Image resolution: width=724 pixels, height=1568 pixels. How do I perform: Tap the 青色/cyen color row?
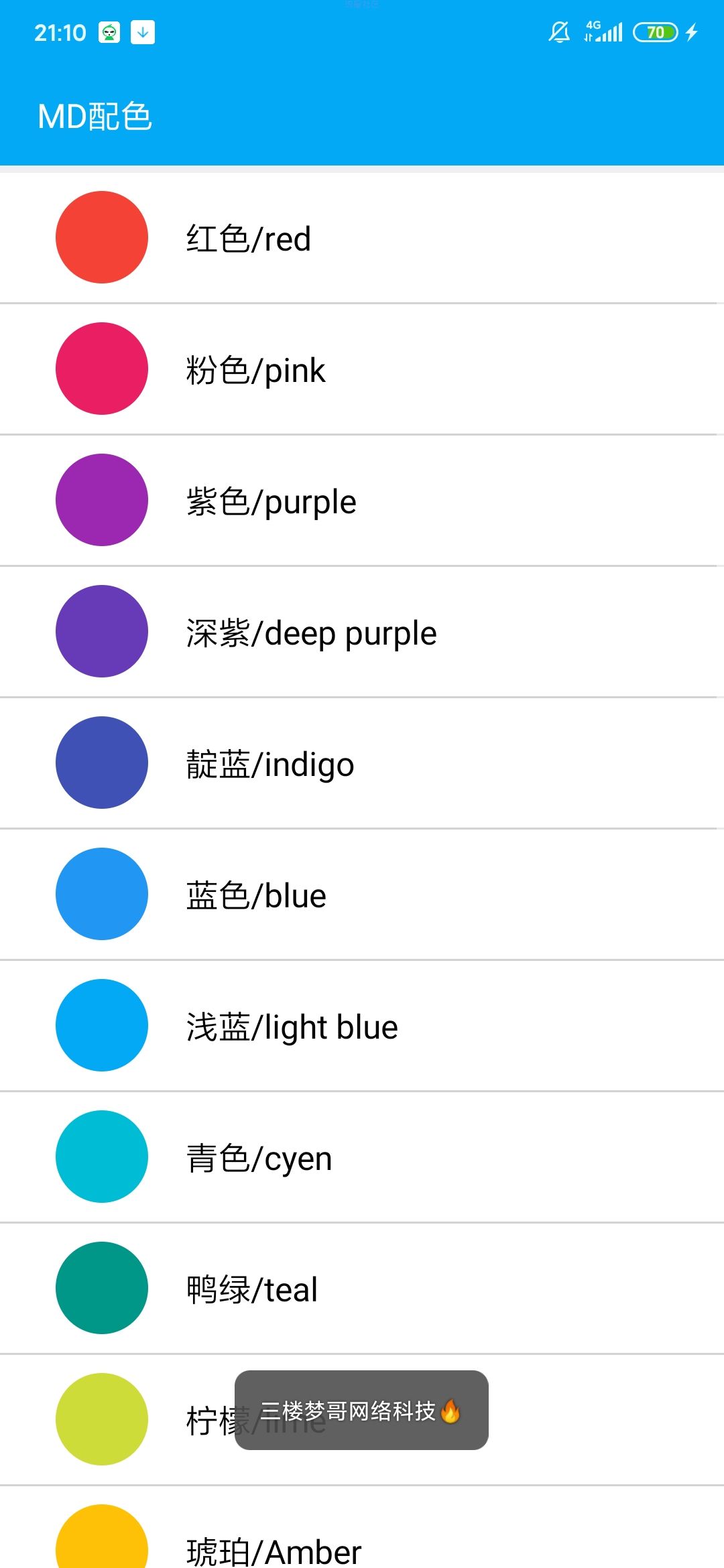[x=362, y=1157]
